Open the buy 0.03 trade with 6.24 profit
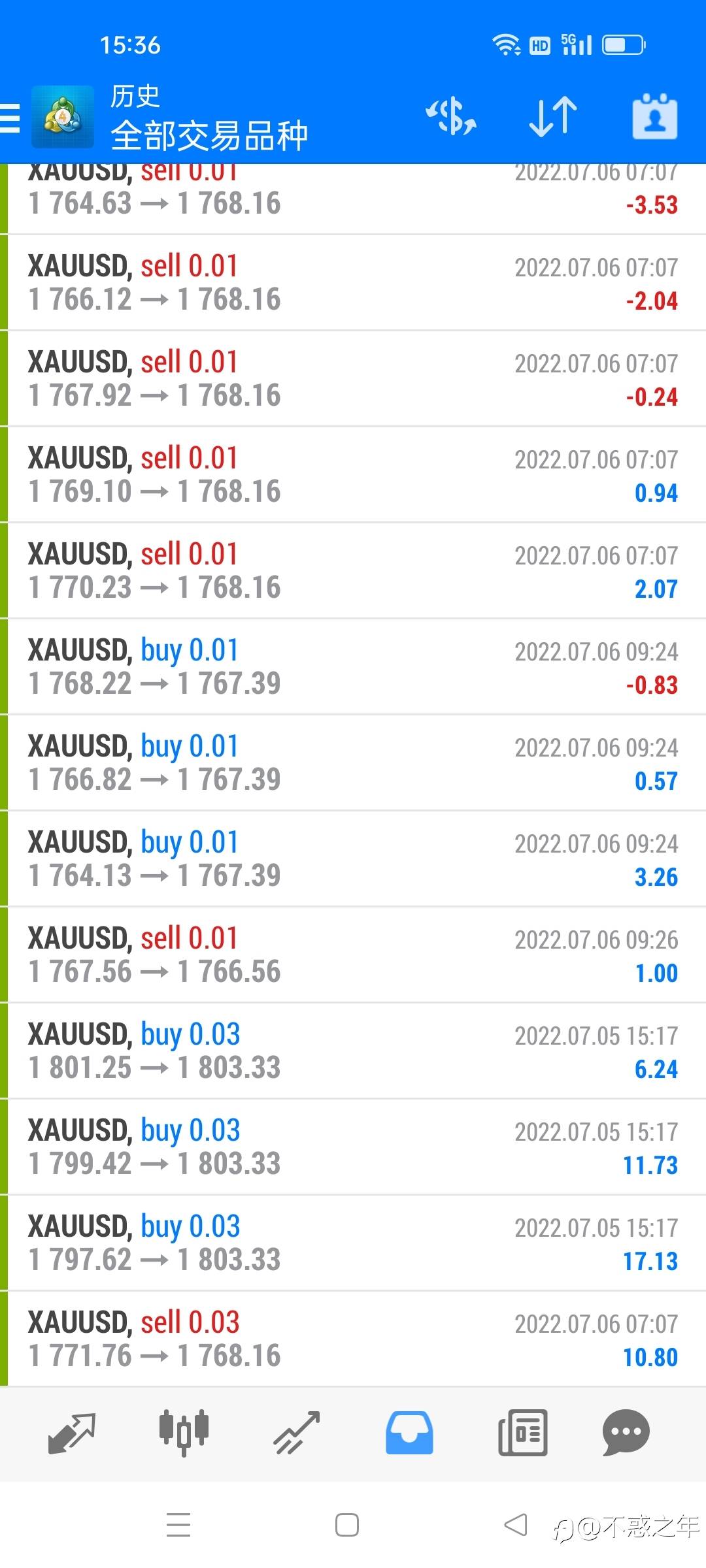The height and width of the screenshot is (1568, 706). point(353,1051)
